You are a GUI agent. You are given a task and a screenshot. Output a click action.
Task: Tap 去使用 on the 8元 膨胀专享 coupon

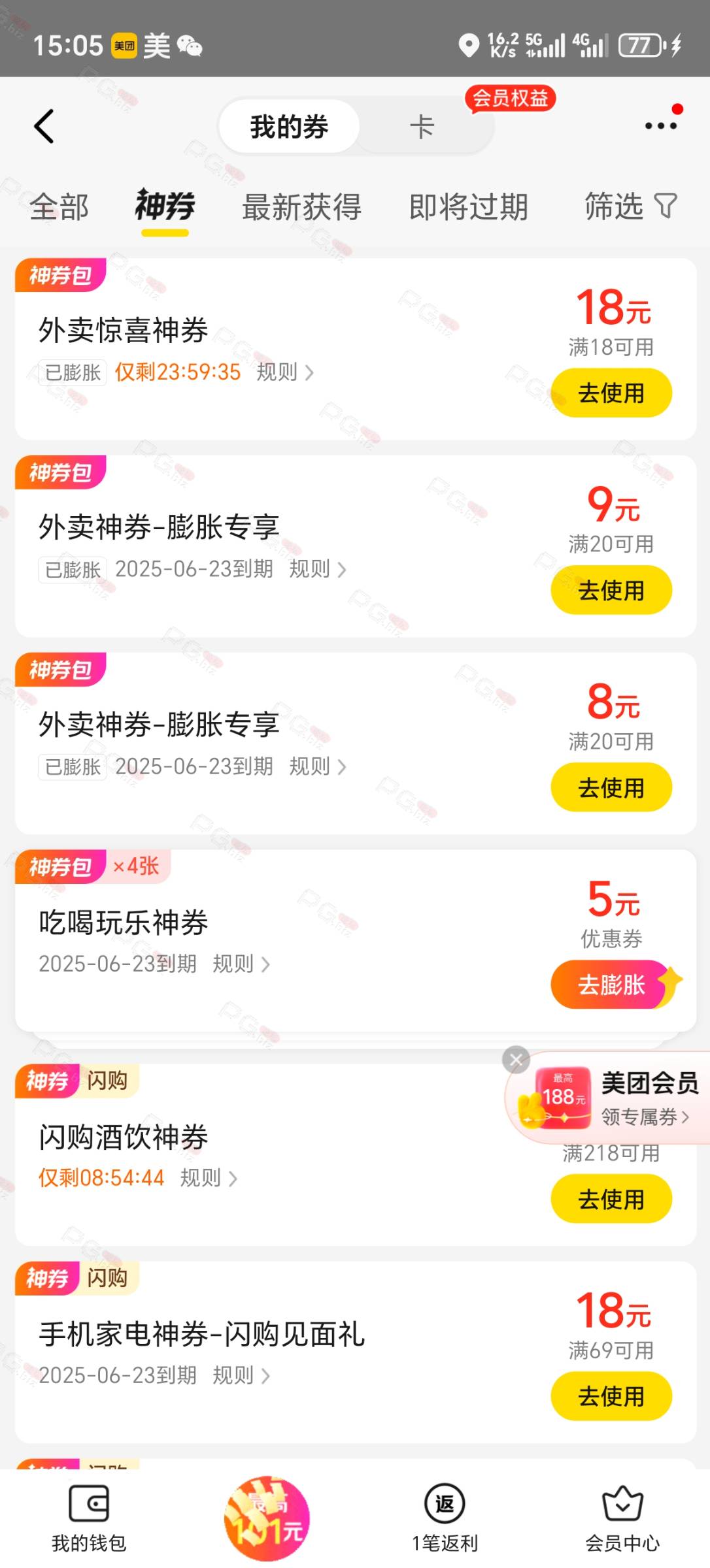611,787
